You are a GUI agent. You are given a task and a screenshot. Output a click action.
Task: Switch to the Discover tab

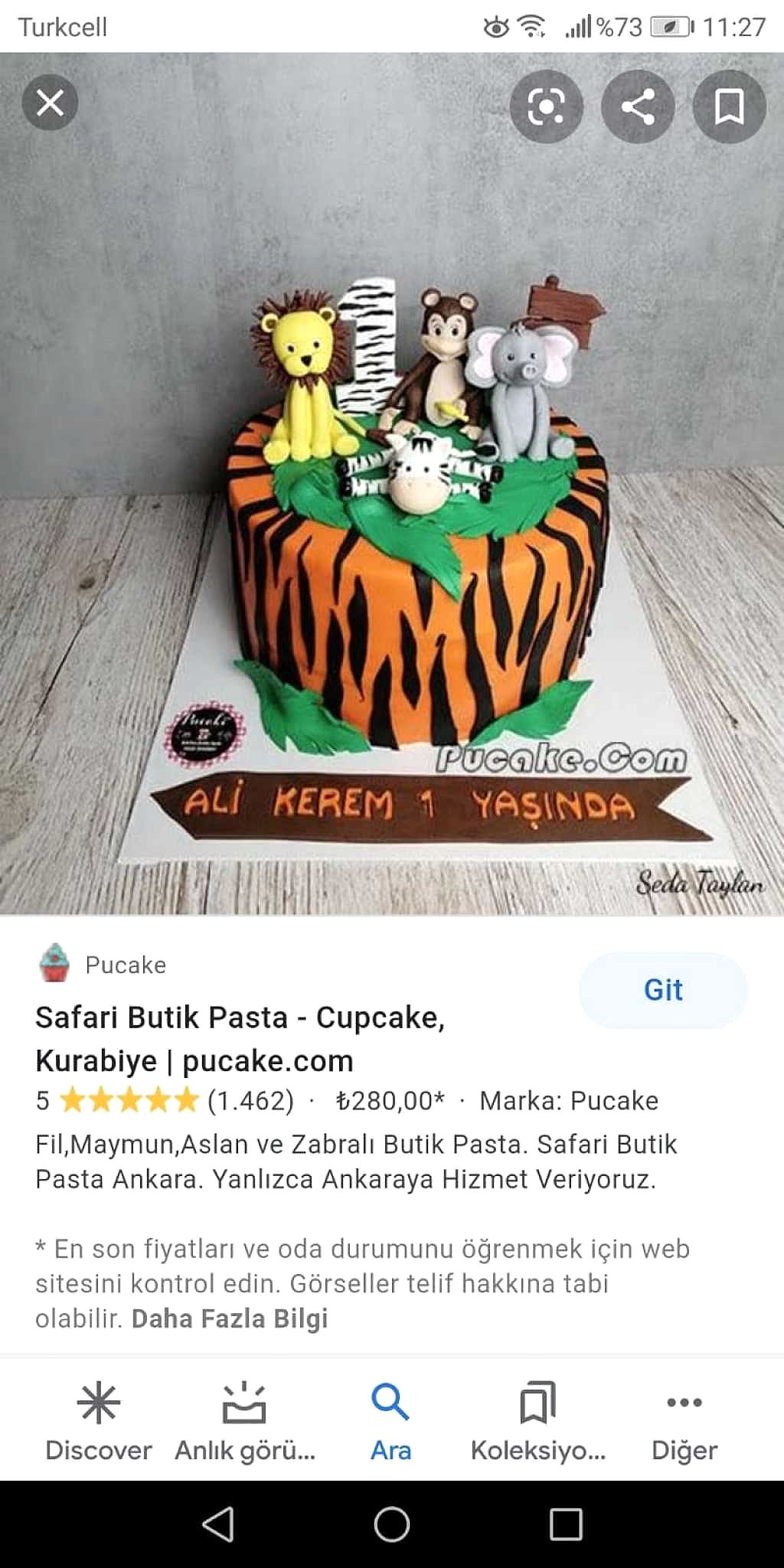[x=99, y=1423]
